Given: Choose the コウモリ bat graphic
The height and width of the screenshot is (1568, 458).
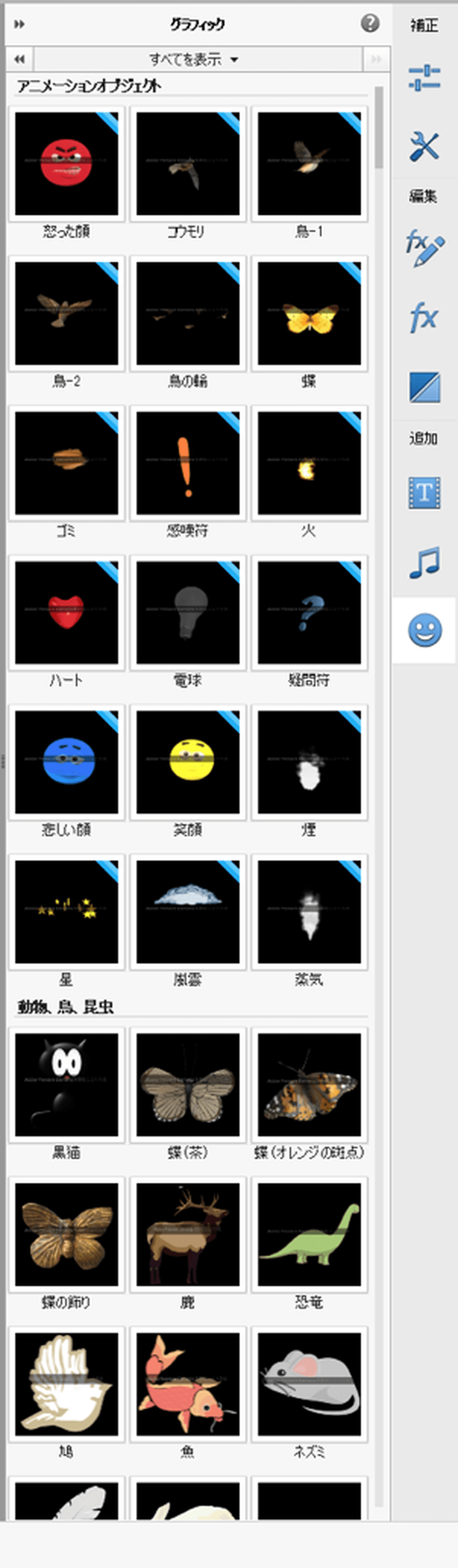Looking at the screenshot, I should [x=188, y=163].
